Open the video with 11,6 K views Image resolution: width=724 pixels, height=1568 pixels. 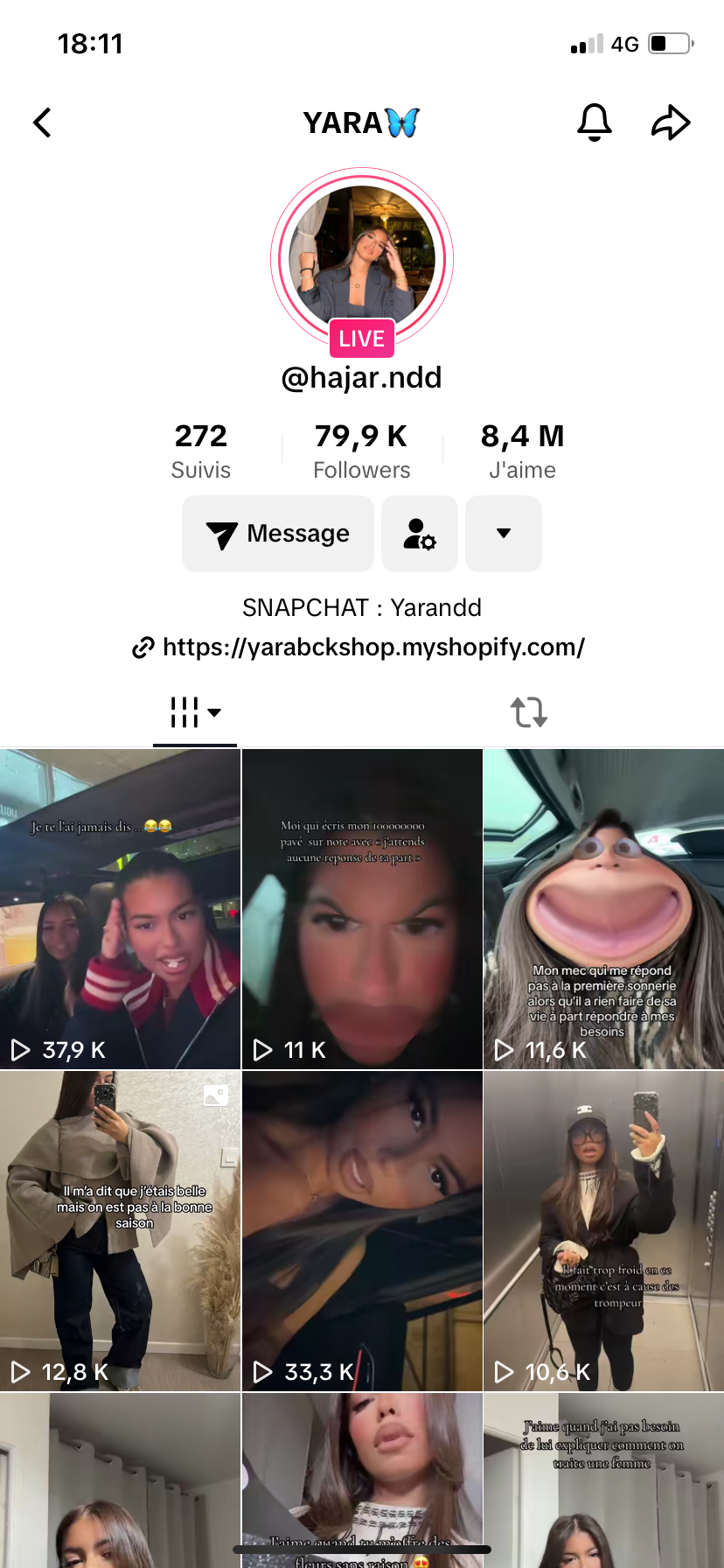coord(603,908)
